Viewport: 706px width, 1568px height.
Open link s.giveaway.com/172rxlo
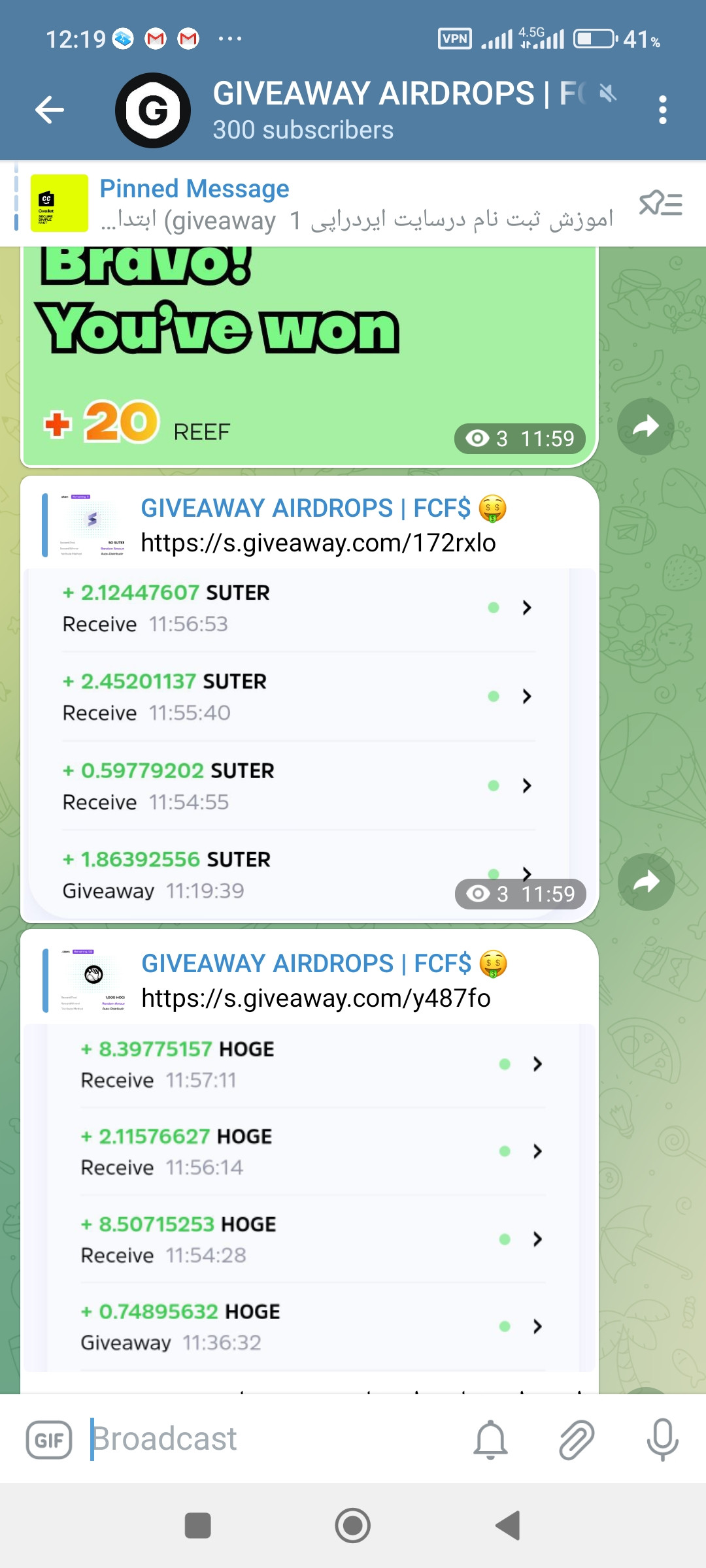pyautogui.click(x=318, y=543)
